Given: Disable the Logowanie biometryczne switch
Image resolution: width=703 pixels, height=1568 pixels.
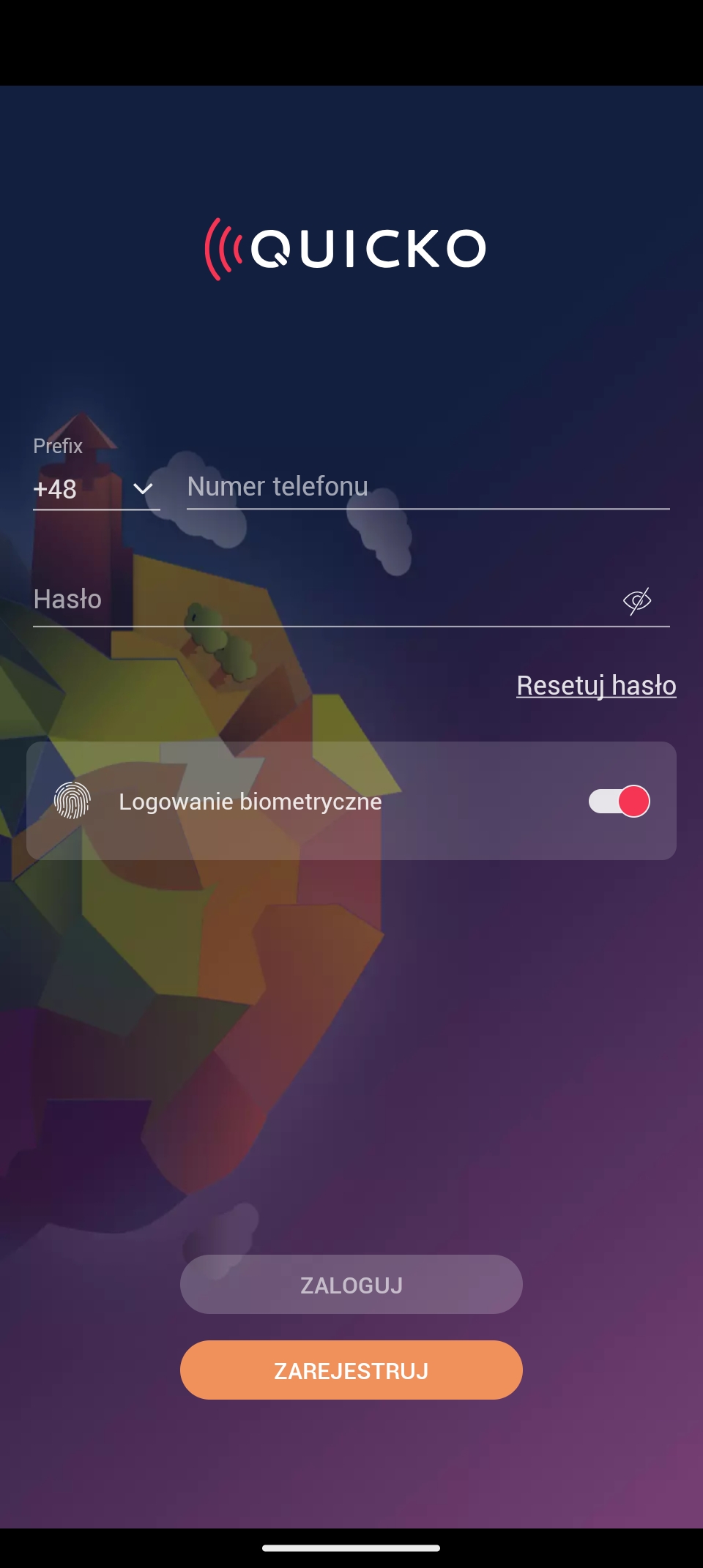Looking at the screenshot, I should [620, 801].
